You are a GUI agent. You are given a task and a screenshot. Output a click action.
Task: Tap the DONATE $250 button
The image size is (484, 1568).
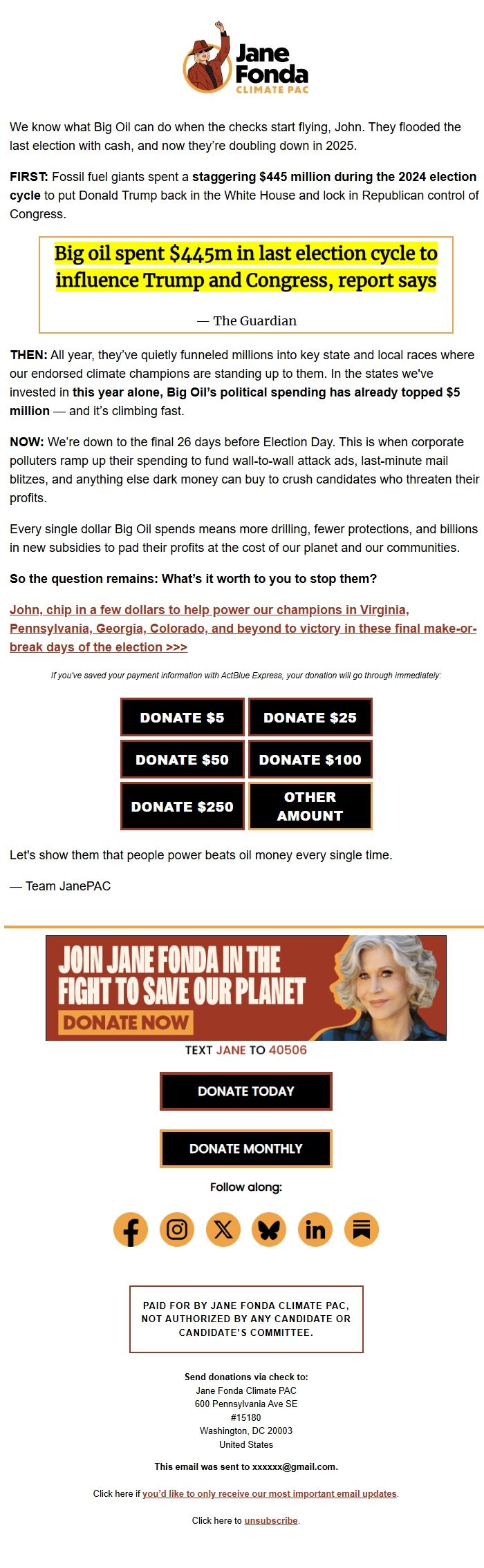(x=183, y=806)
